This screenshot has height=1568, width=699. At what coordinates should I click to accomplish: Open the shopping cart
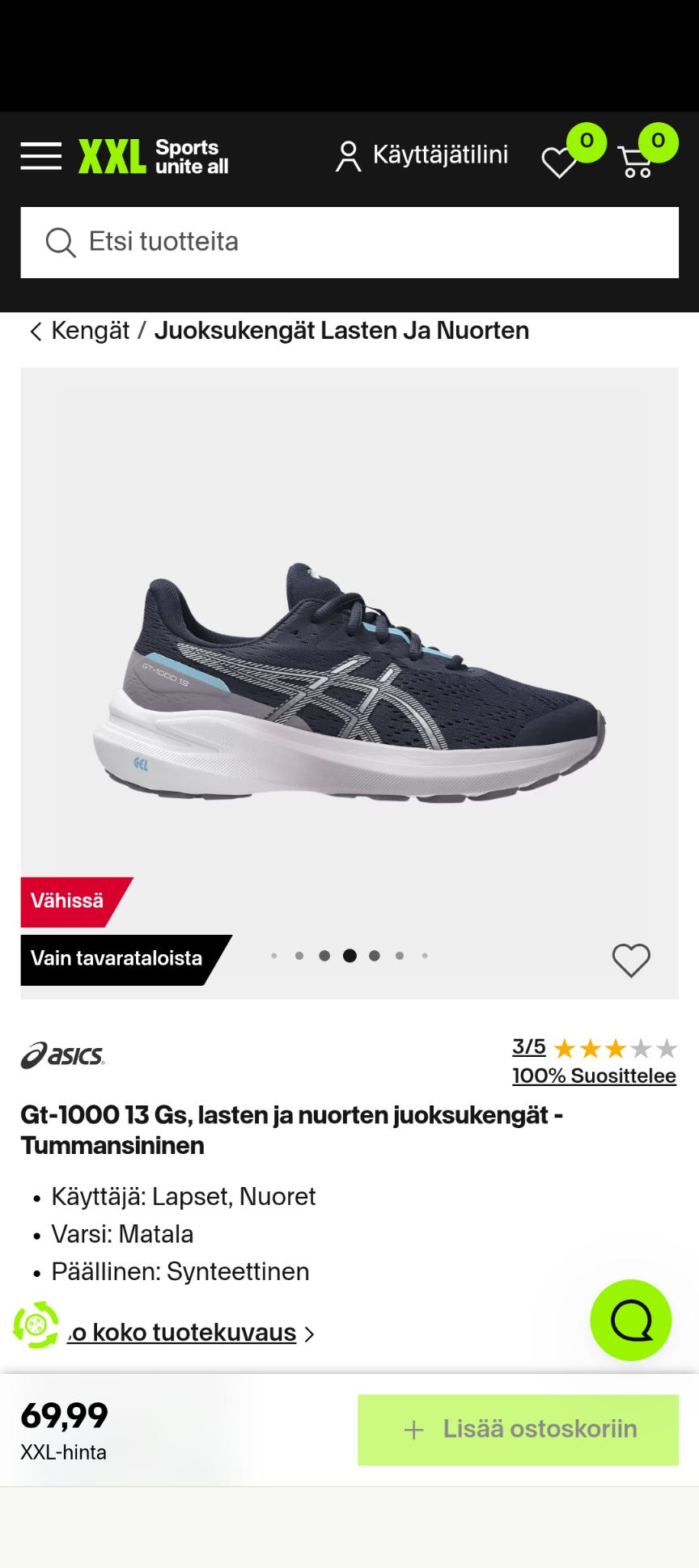point(636,162)
